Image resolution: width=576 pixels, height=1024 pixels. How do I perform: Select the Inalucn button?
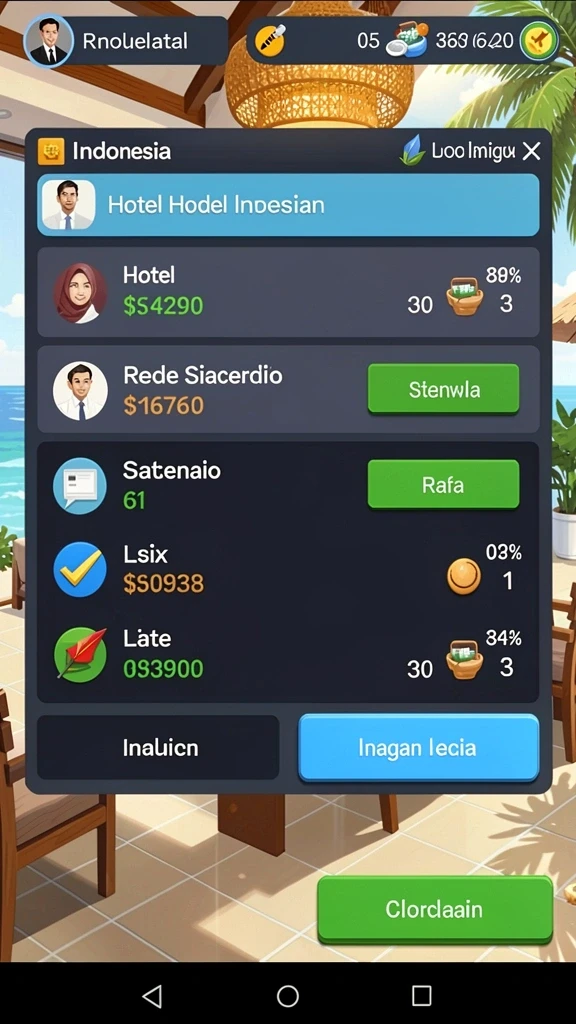pyautogui.click(x=159, y=747)
